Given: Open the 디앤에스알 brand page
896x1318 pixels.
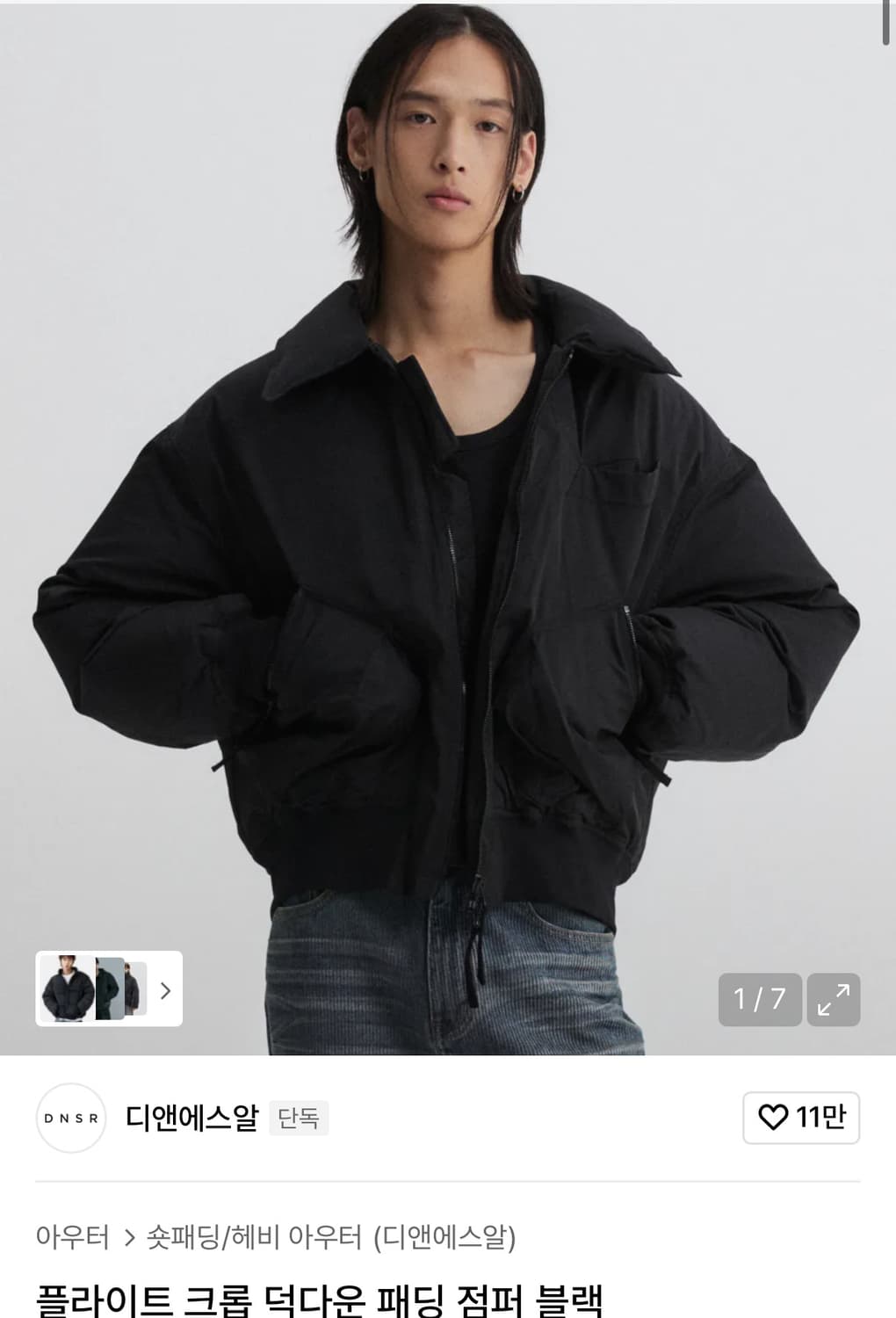Looking at the screenshot, I should (191, 1118).
